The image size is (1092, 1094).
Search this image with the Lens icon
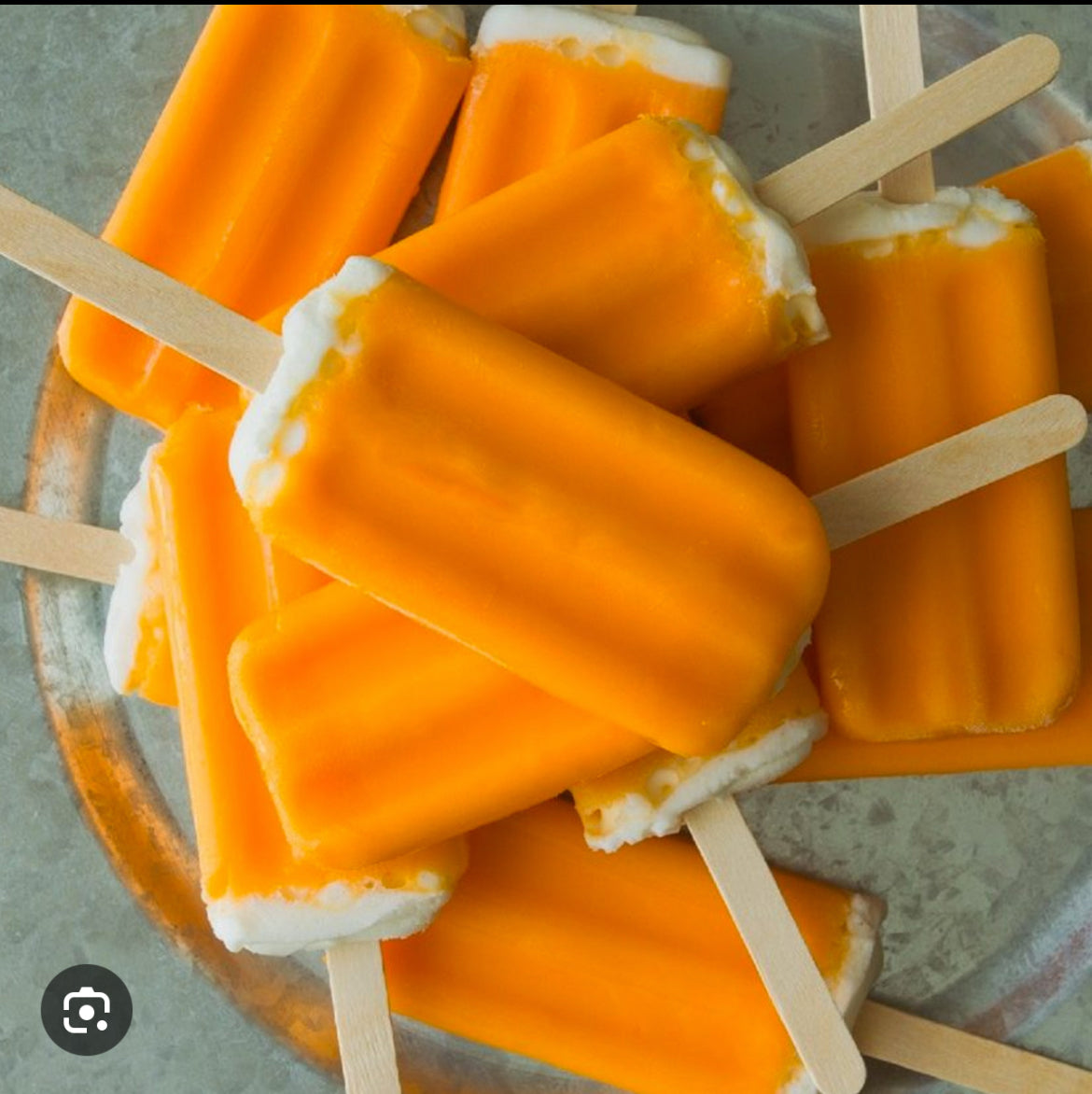(86, 1010)
